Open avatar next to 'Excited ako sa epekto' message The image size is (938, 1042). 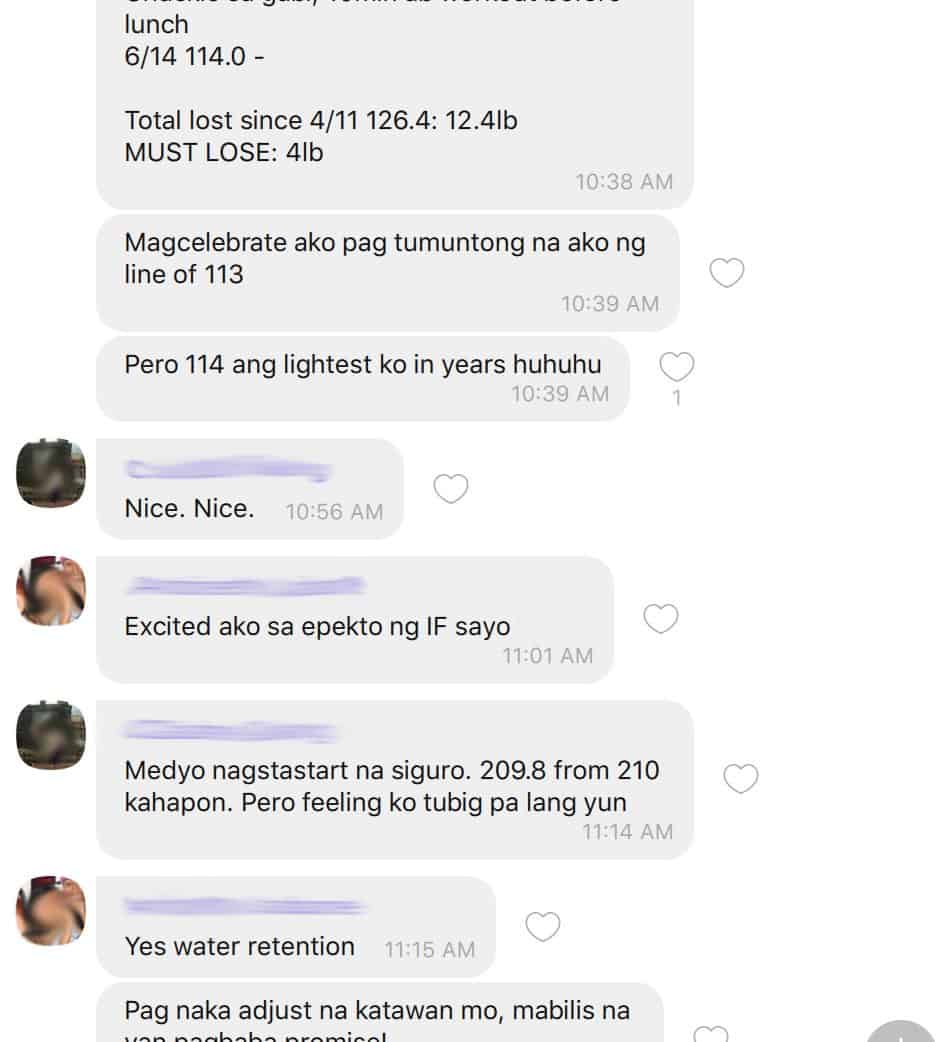click(51, 591)
